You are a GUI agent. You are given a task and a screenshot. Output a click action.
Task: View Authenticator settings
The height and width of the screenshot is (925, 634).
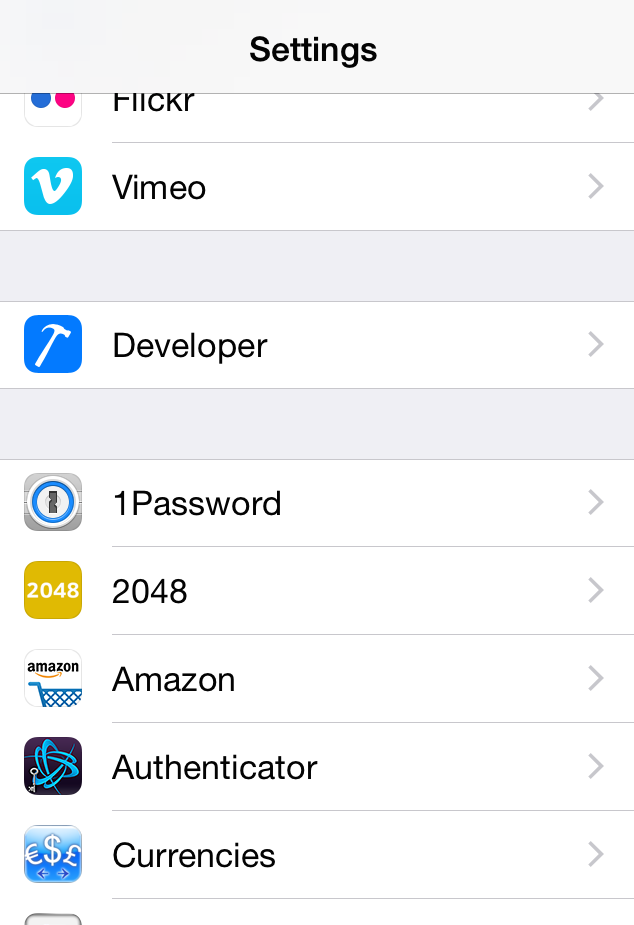coord(317,766)
